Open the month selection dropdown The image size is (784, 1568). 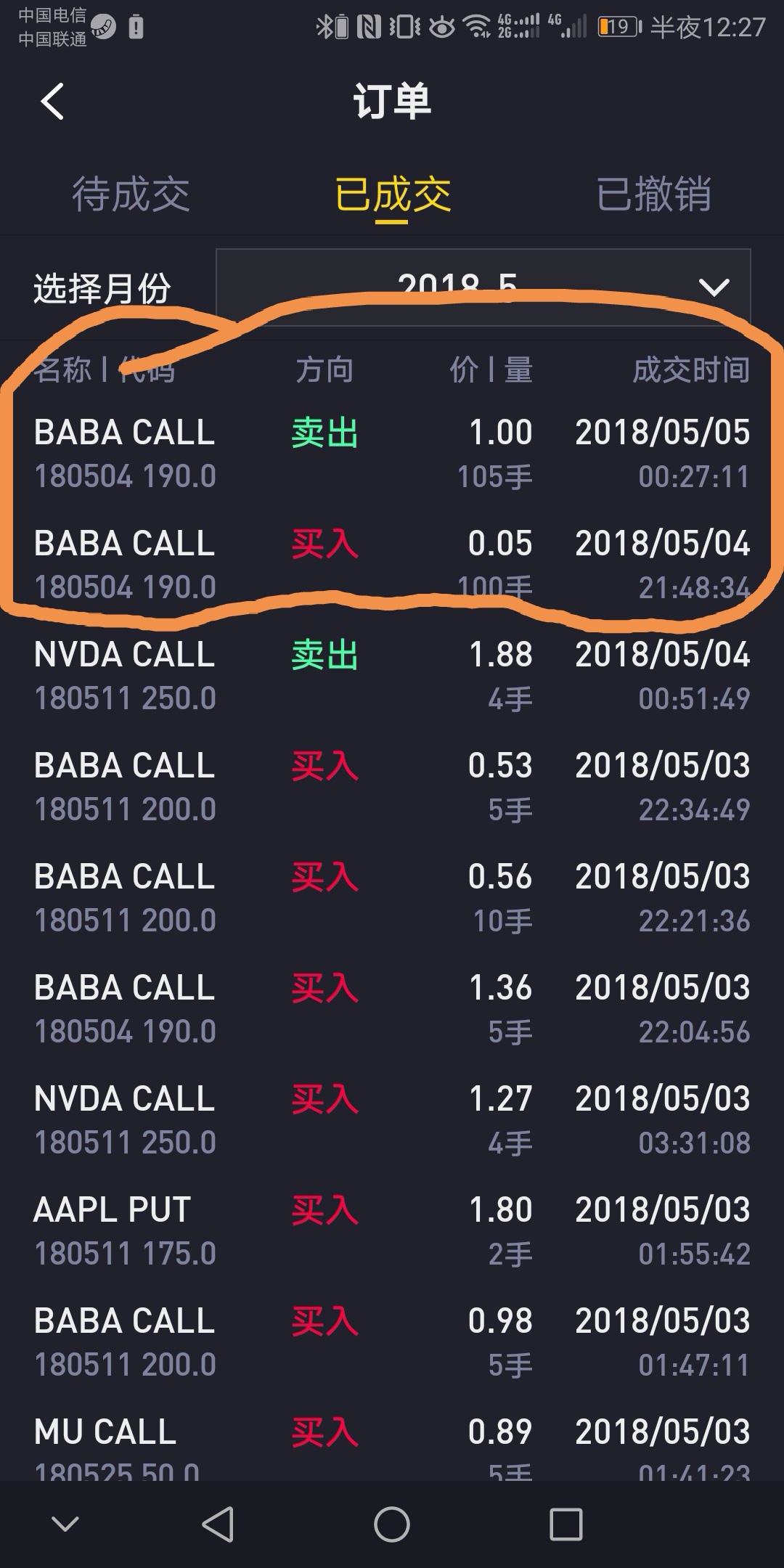483,287
